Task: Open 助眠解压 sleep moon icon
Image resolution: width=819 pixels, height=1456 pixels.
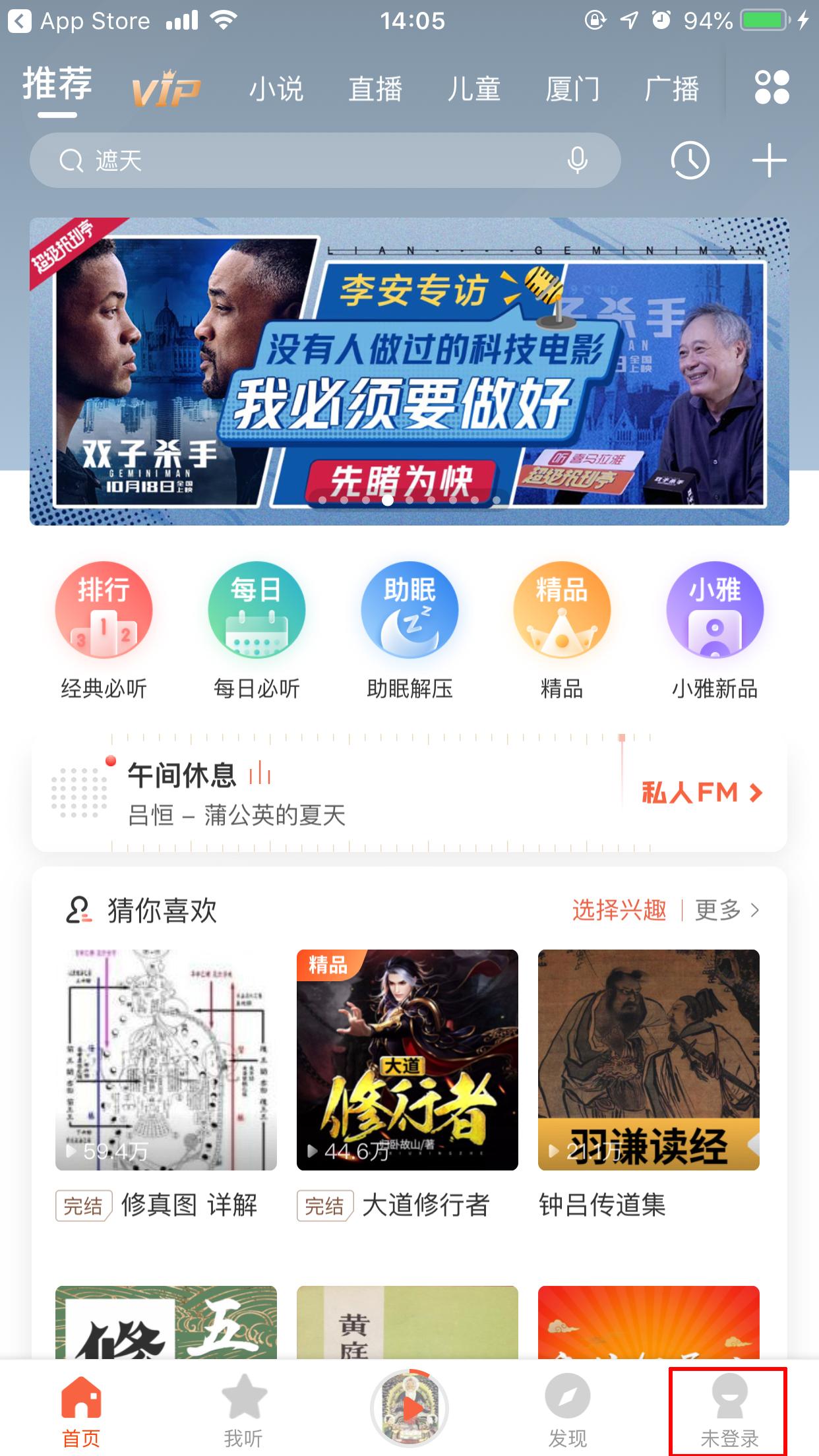Action: coord(410,610)
